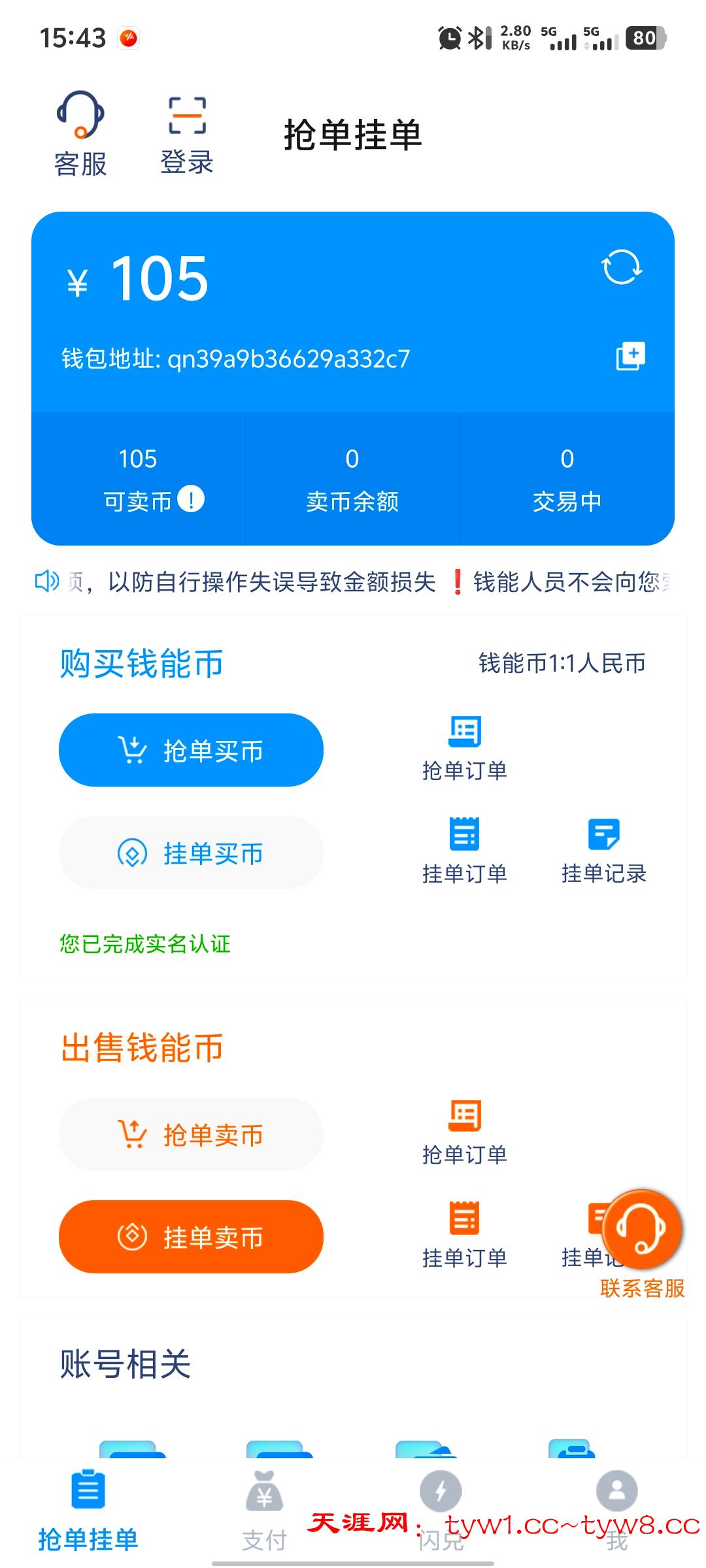Tap the exclamation info icon beside 可卖币
This screenshot has height=1568, width=706.
pos(190,498)
